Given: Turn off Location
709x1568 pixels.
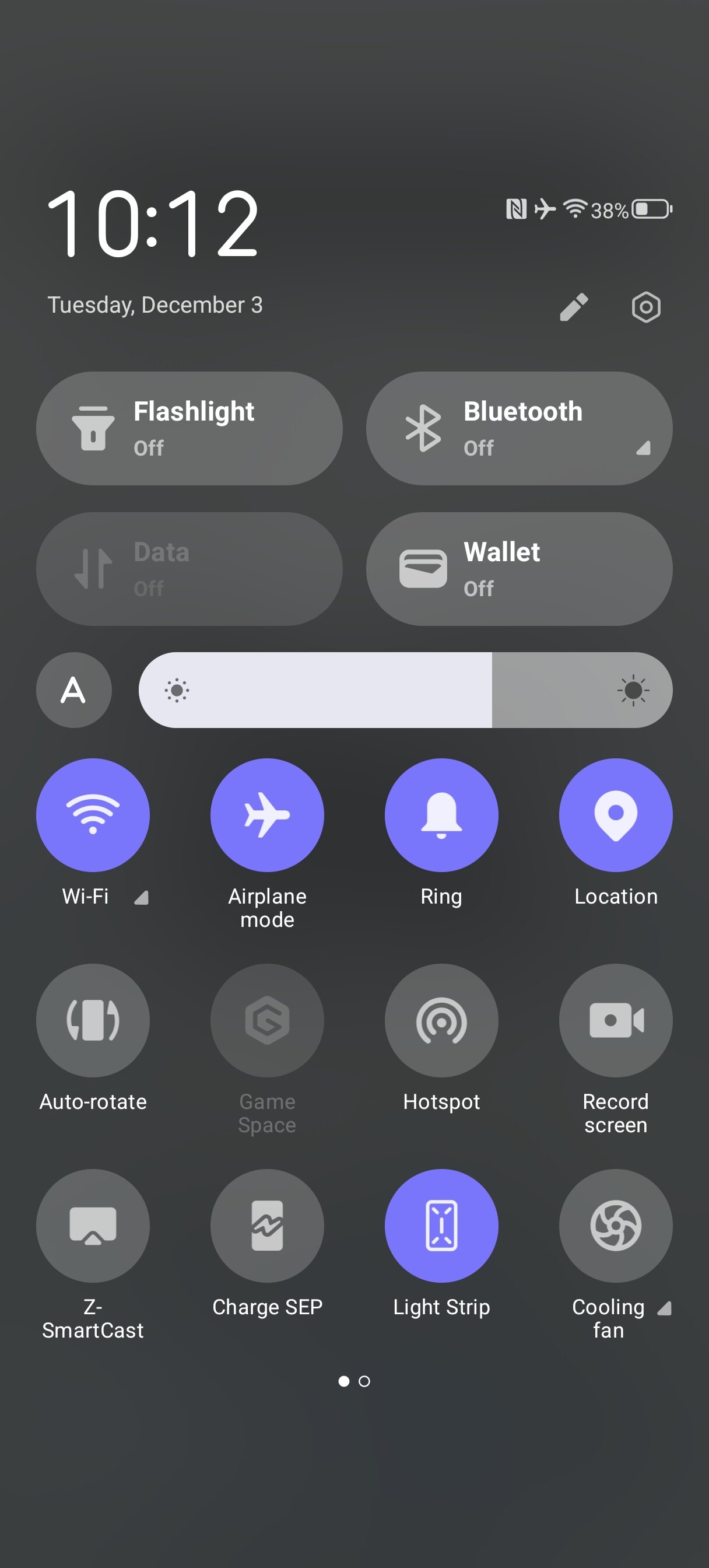Looking at the screenshot, I should [616, 815].
